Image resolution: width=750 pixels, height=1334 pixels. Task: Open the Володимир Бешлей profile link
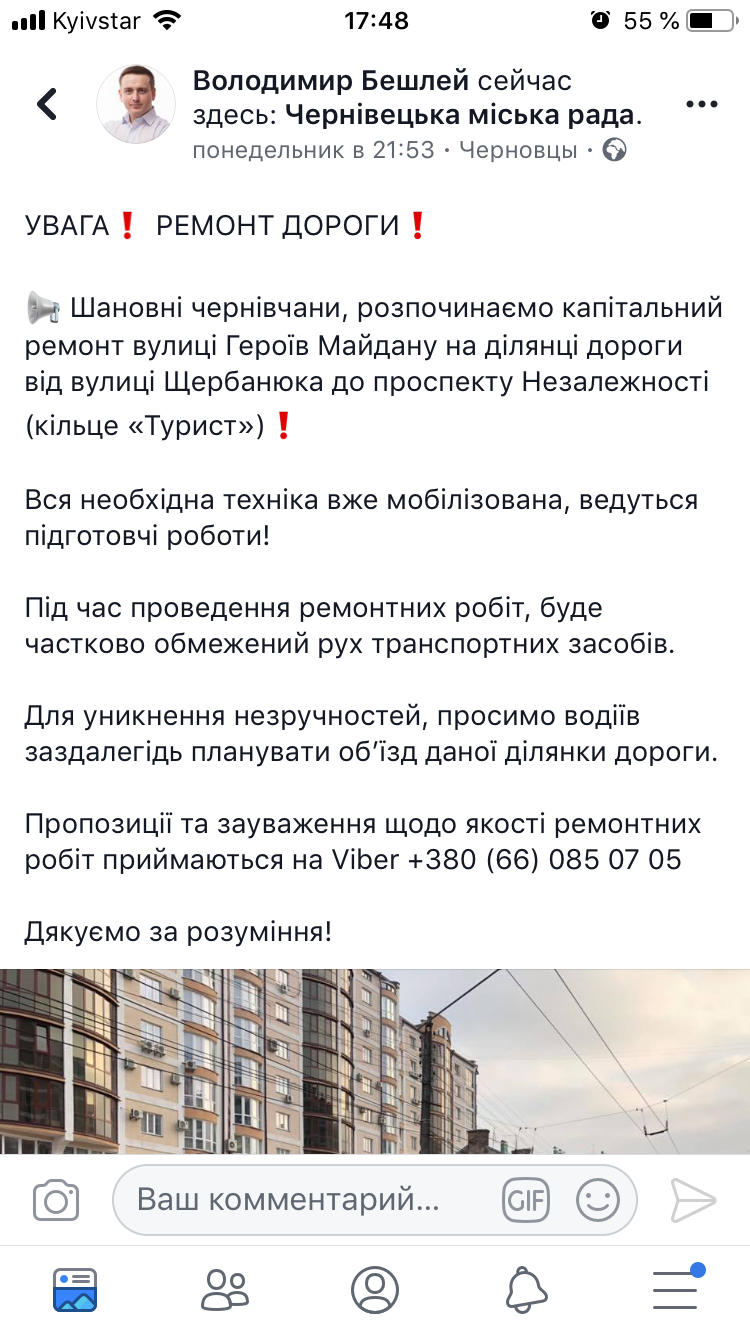click(331, 81)
